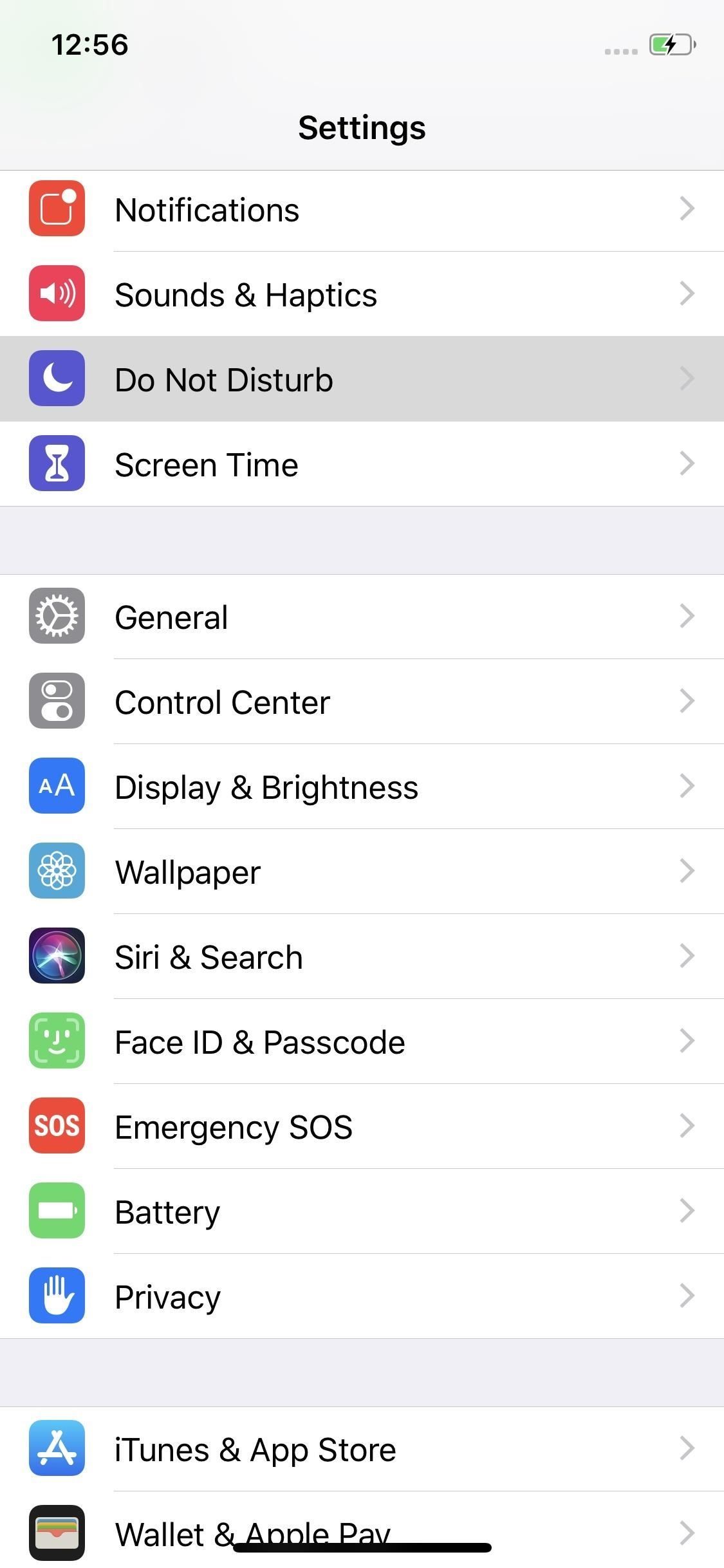
Task: Expand the Display & Brightness chevron
Action: [x=687, y=786]
